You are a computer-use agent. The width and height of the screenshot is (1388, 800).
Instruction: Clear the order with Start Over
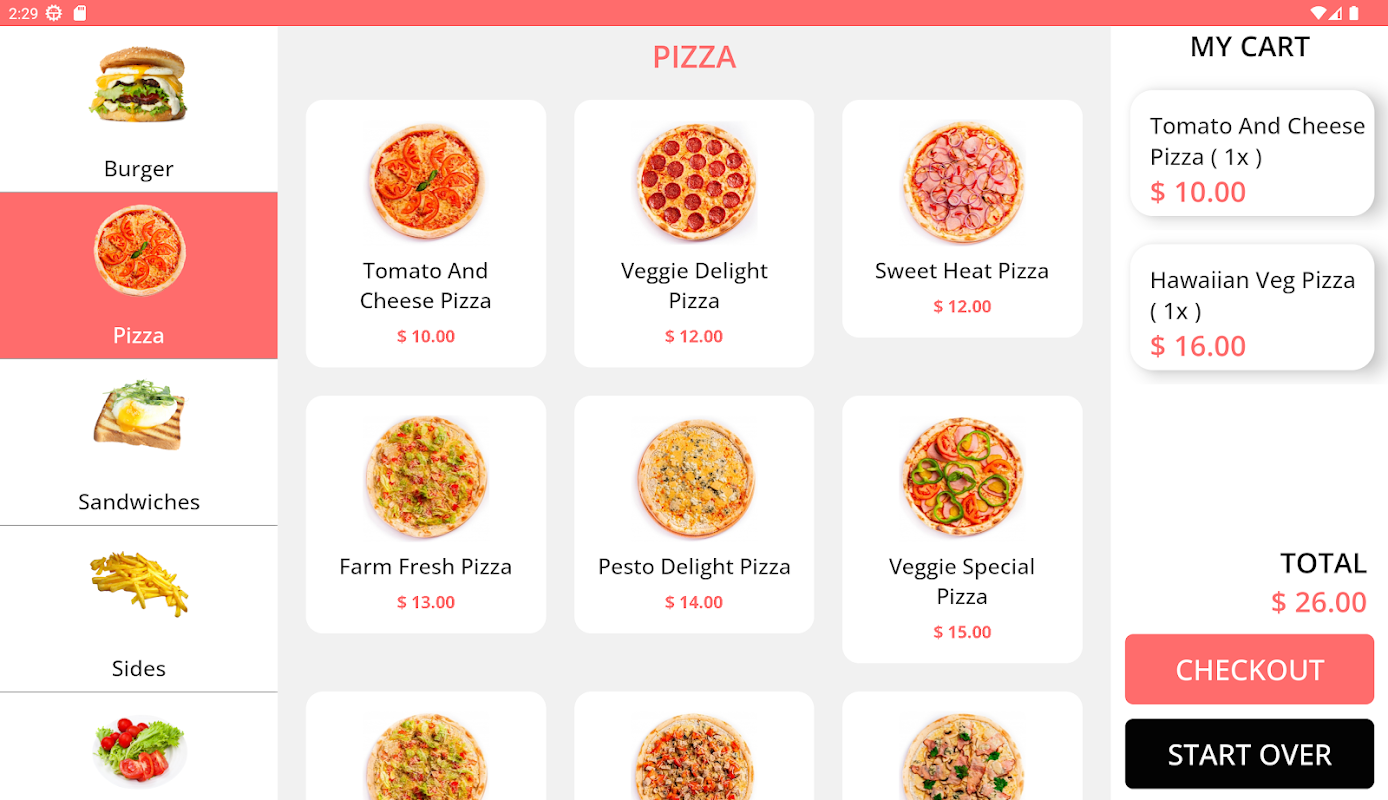pyautogui.click(x=1249, y=754)
